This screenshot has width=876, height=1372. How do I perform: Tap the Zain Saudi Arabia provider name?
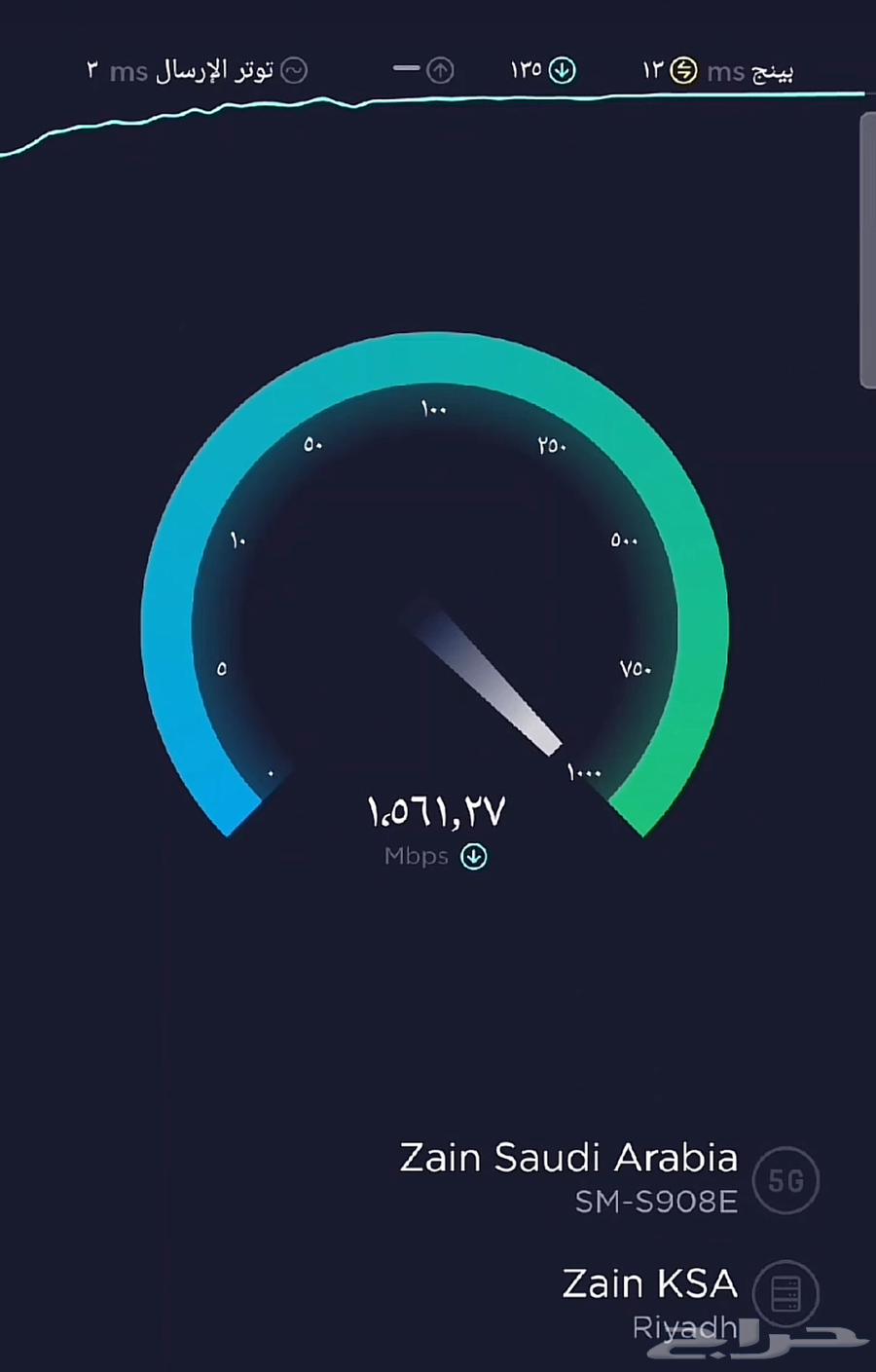point(567,1157)
